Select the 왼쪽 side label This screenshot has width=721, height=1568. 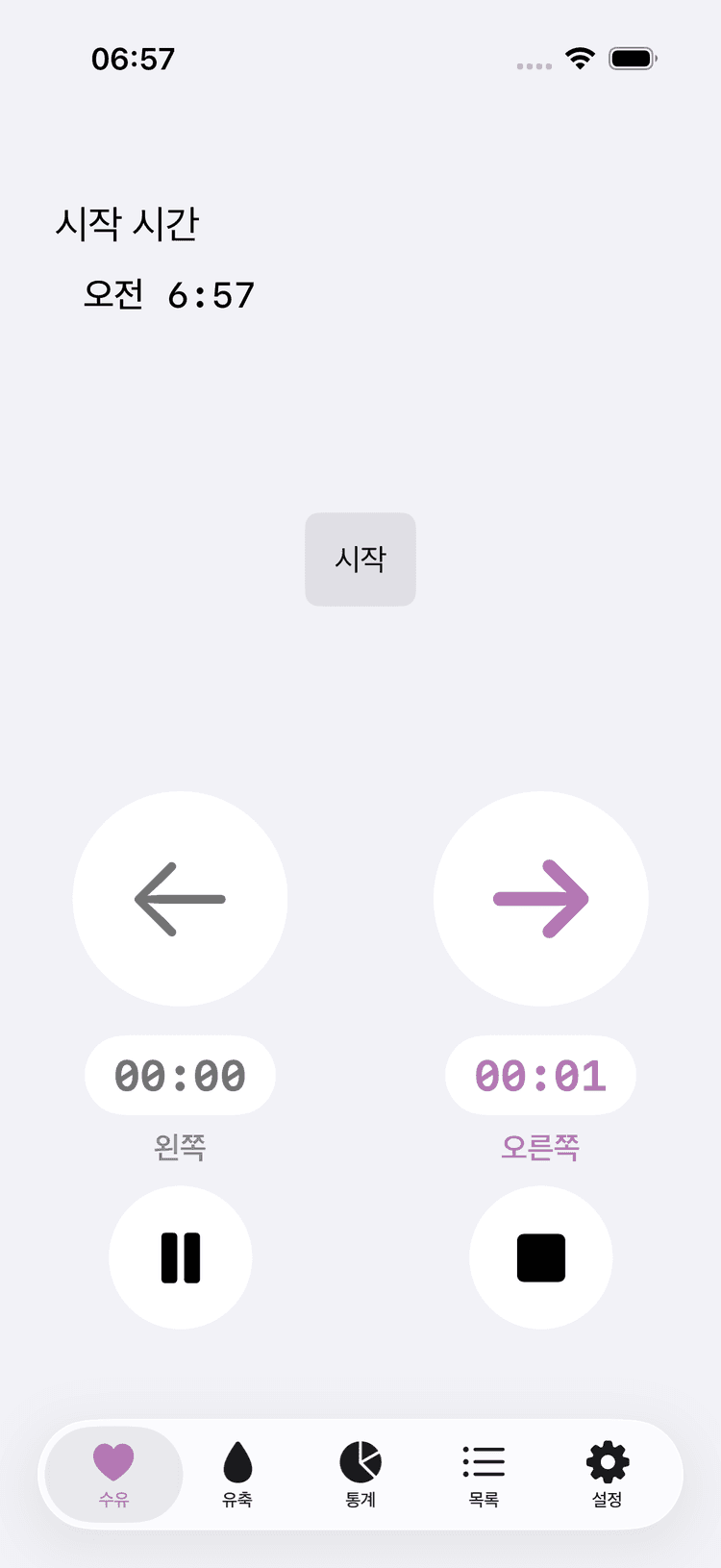click(180, 1146)
